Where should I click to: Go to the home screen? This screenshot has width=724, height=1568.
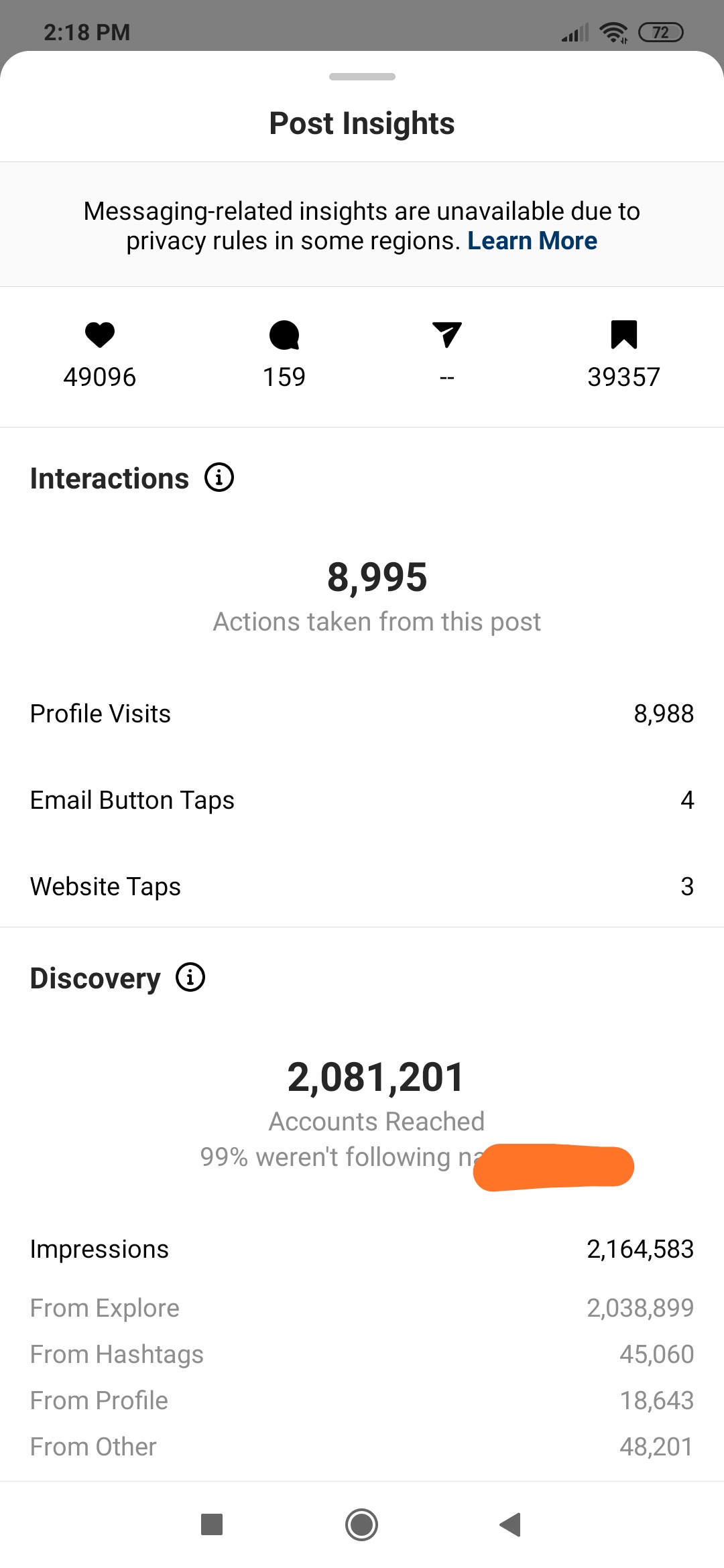[362, 1524]
